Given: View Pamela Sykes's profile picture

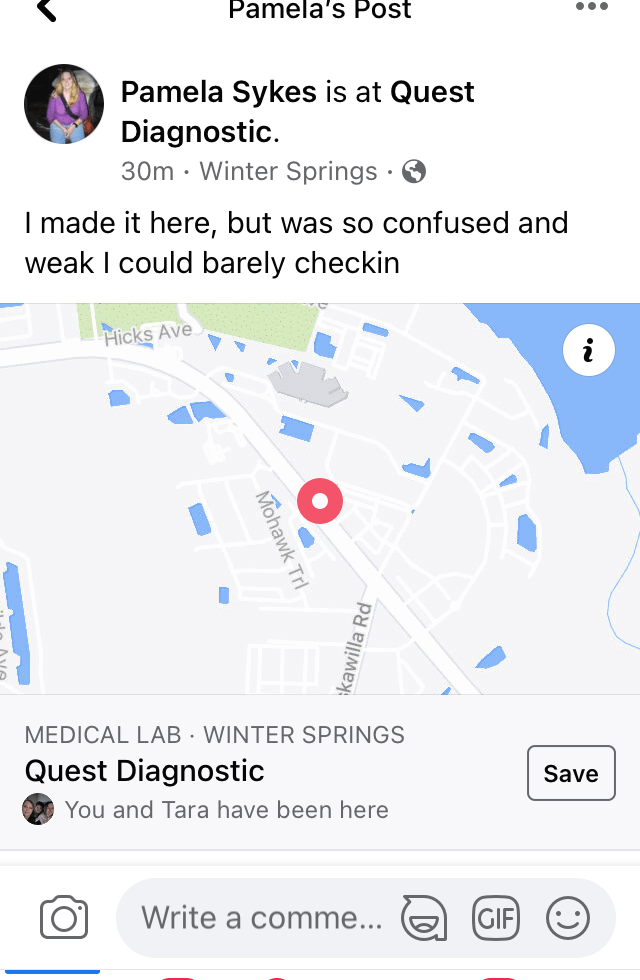Looking at the screenshot, I should point(64,105).
